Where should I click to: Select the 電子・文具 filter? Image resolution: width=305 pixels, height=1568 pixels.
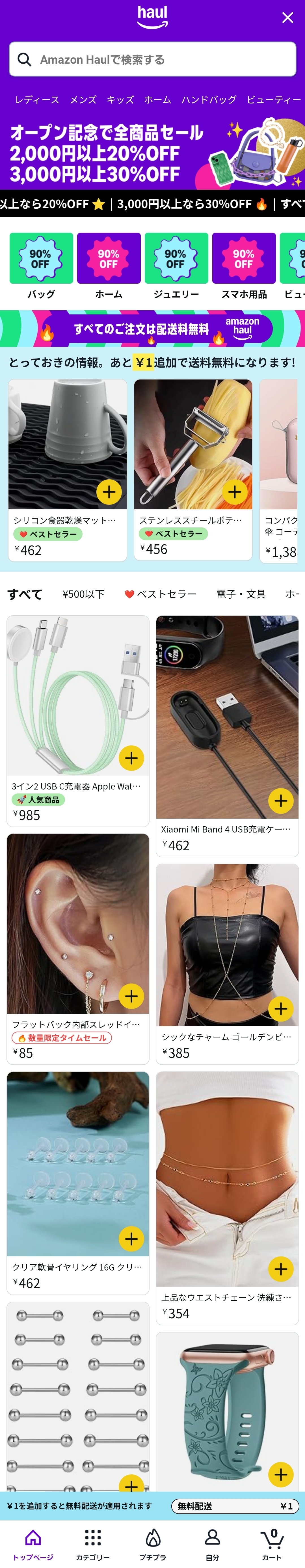(241, 594)
